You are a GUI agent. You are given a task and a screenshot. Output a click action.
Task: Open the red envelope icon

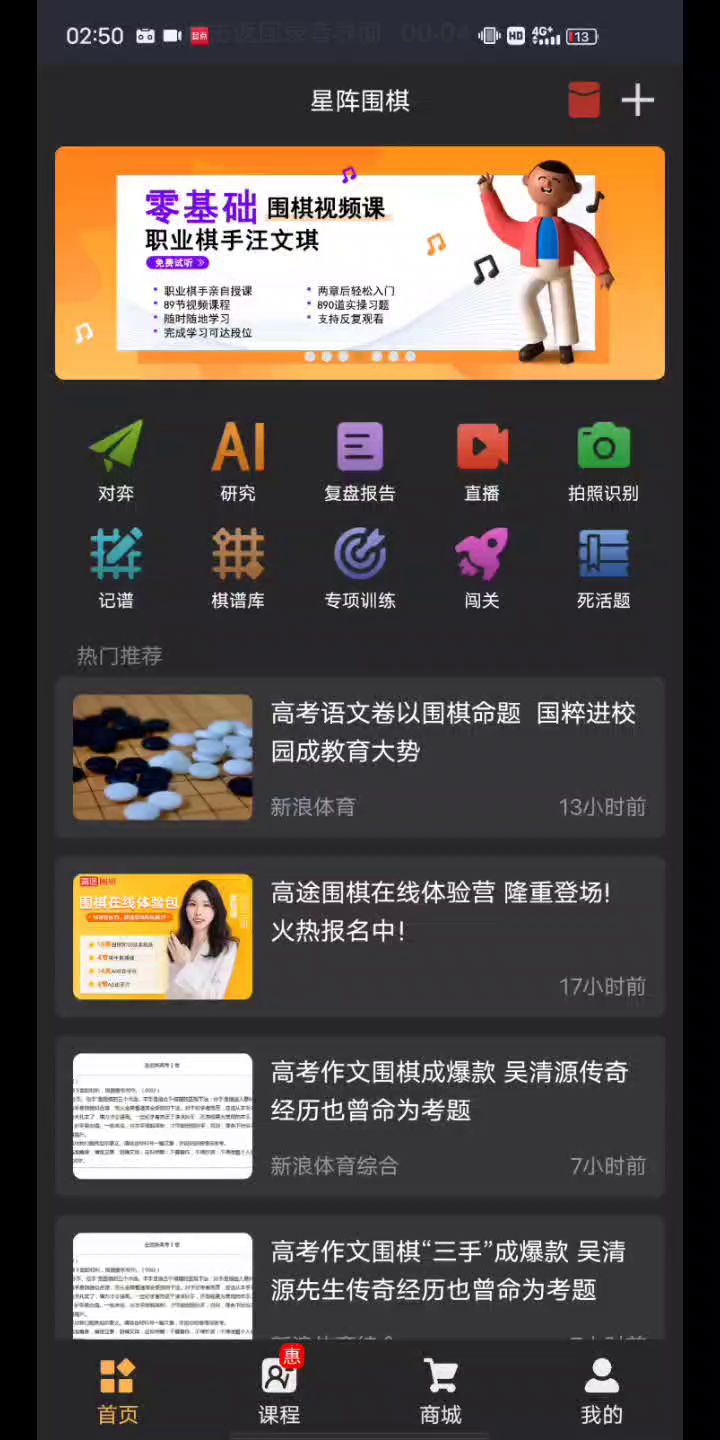tap(584, 100)
